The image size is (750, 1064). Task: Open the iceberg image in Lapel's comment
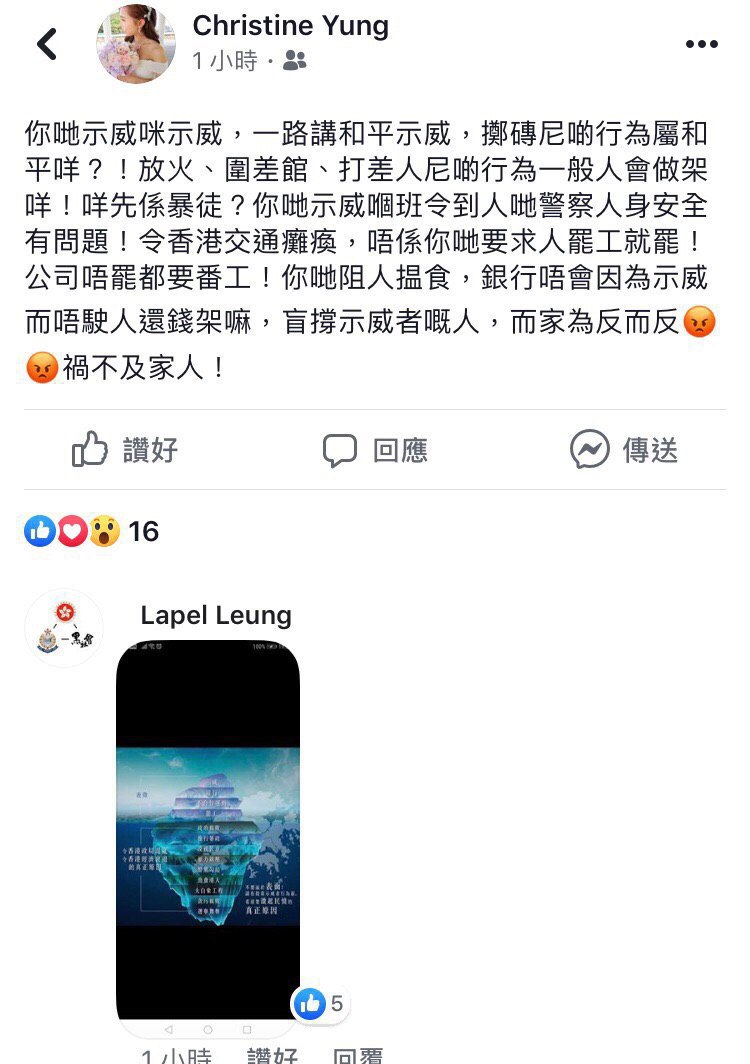pyautogui.click(x=208, y=830)
